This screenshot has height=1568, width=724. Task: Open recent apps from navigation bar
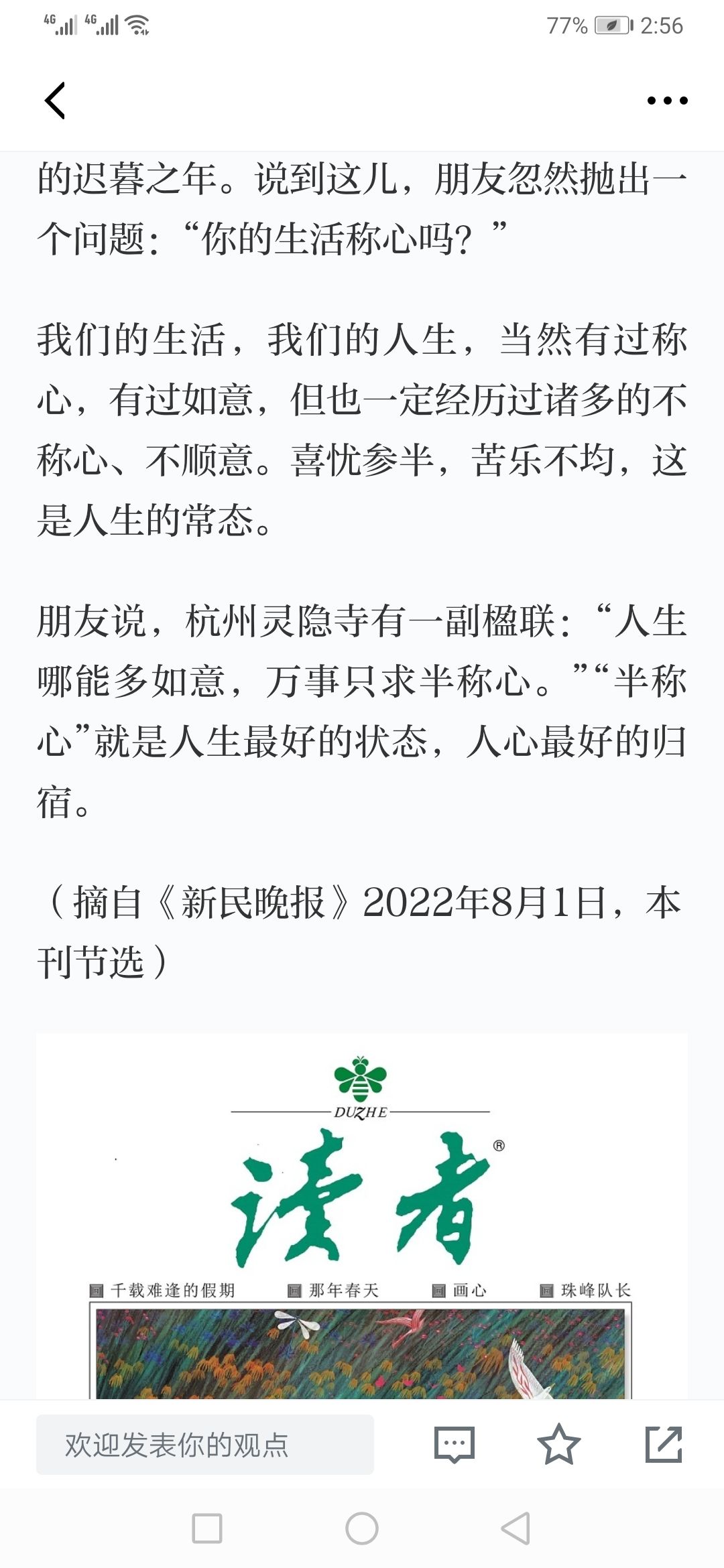(207, 1528)
